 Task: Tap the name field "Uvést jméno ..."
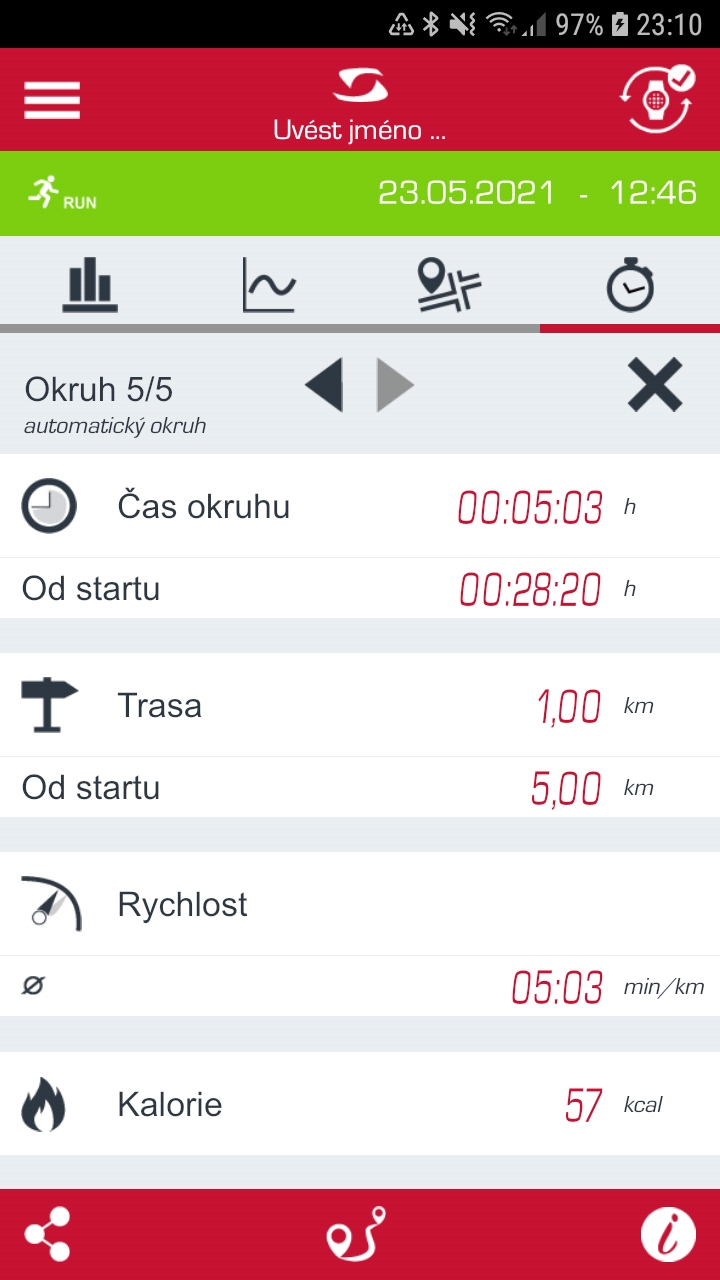pos(360,131)
